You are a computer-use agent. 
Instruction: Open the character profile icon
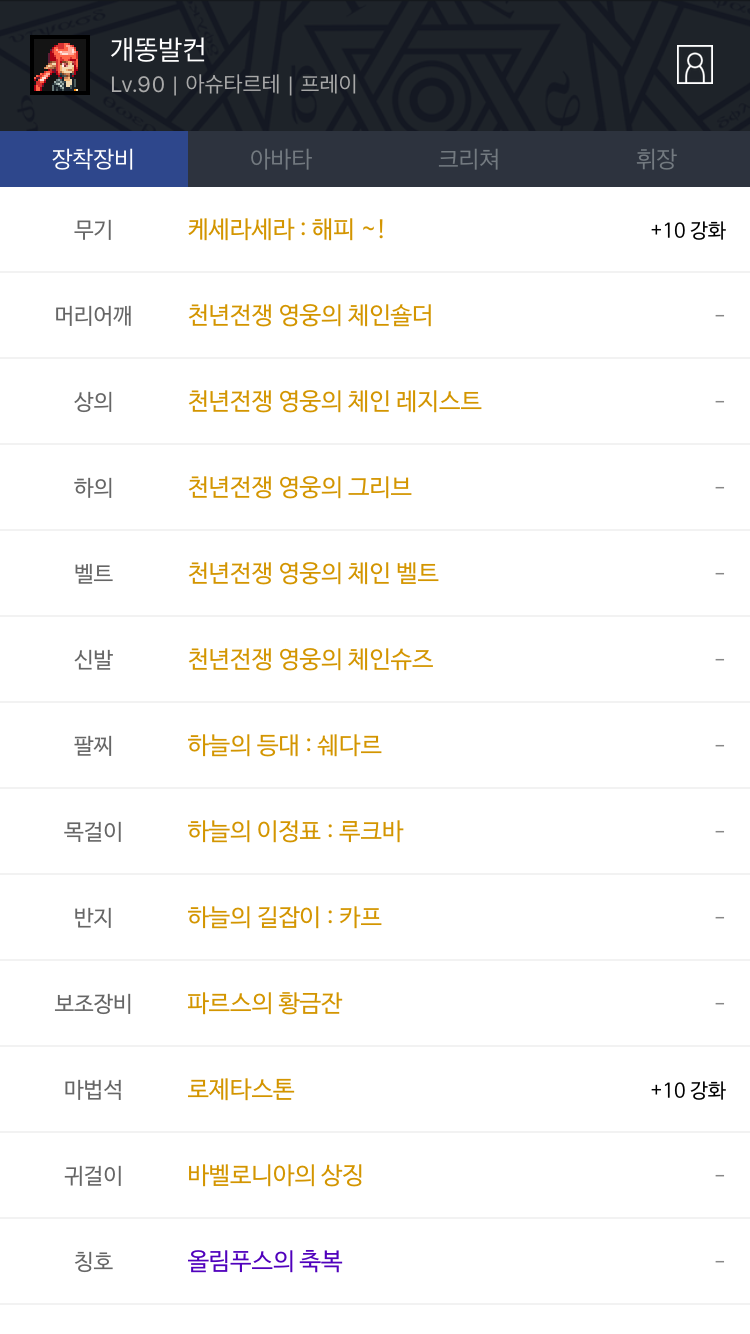694,64
